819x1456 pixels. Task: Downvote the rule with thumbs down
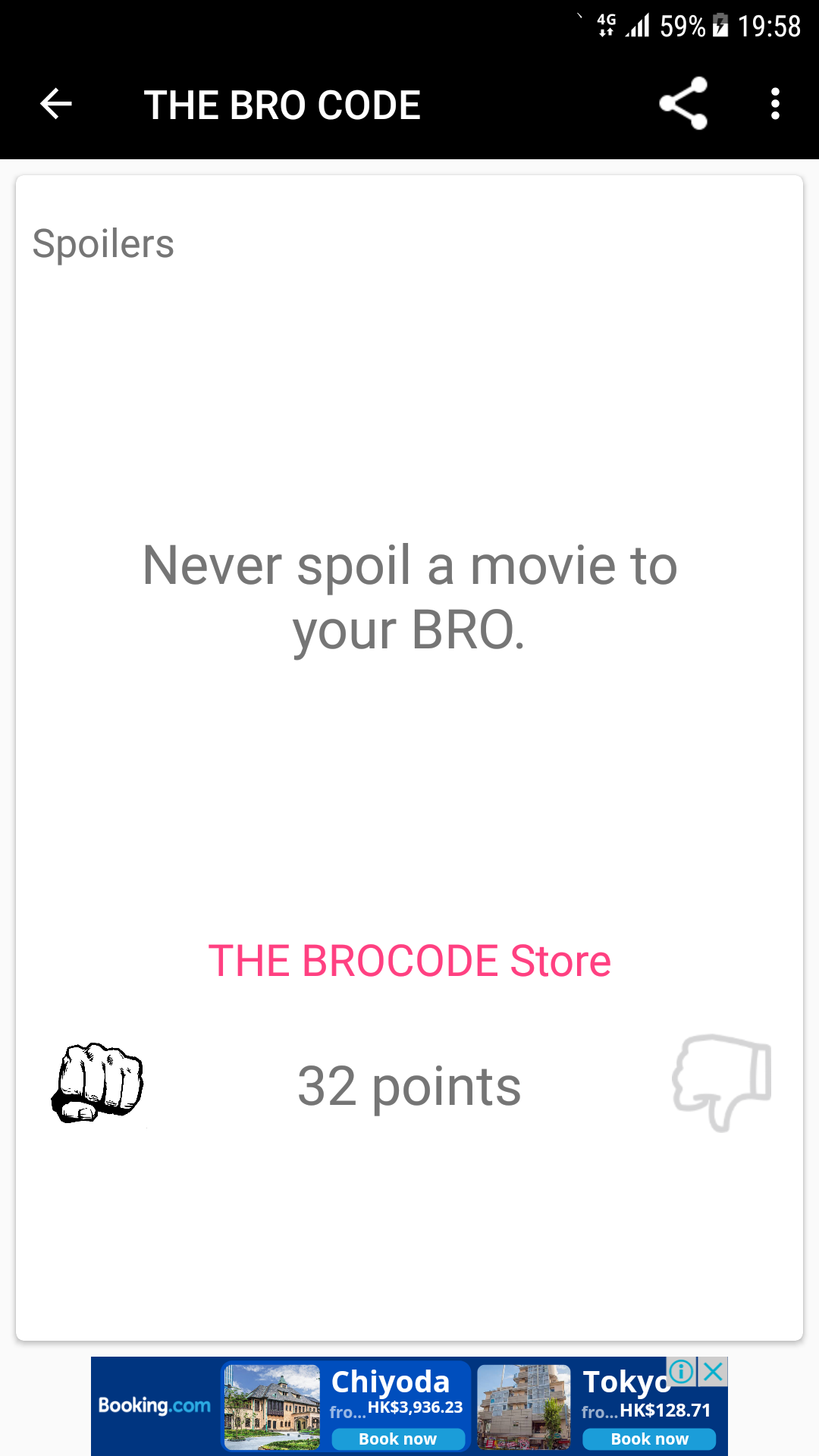point(721,1083)
